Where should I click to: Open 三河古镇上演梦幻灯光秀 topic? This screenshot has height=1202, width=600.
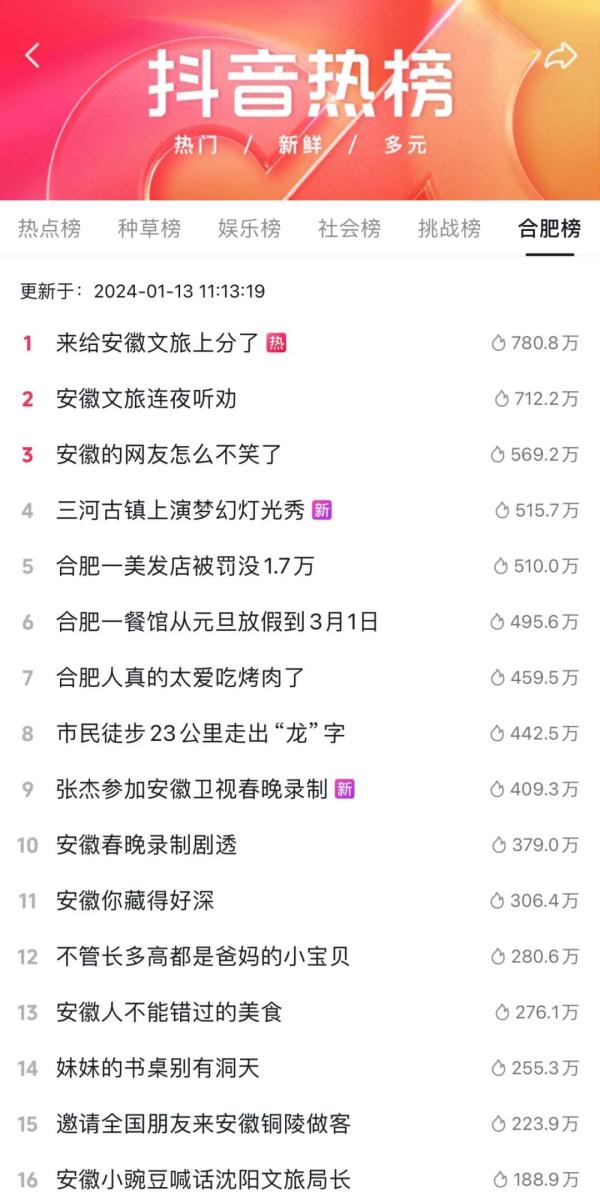[x=180, y=511]
